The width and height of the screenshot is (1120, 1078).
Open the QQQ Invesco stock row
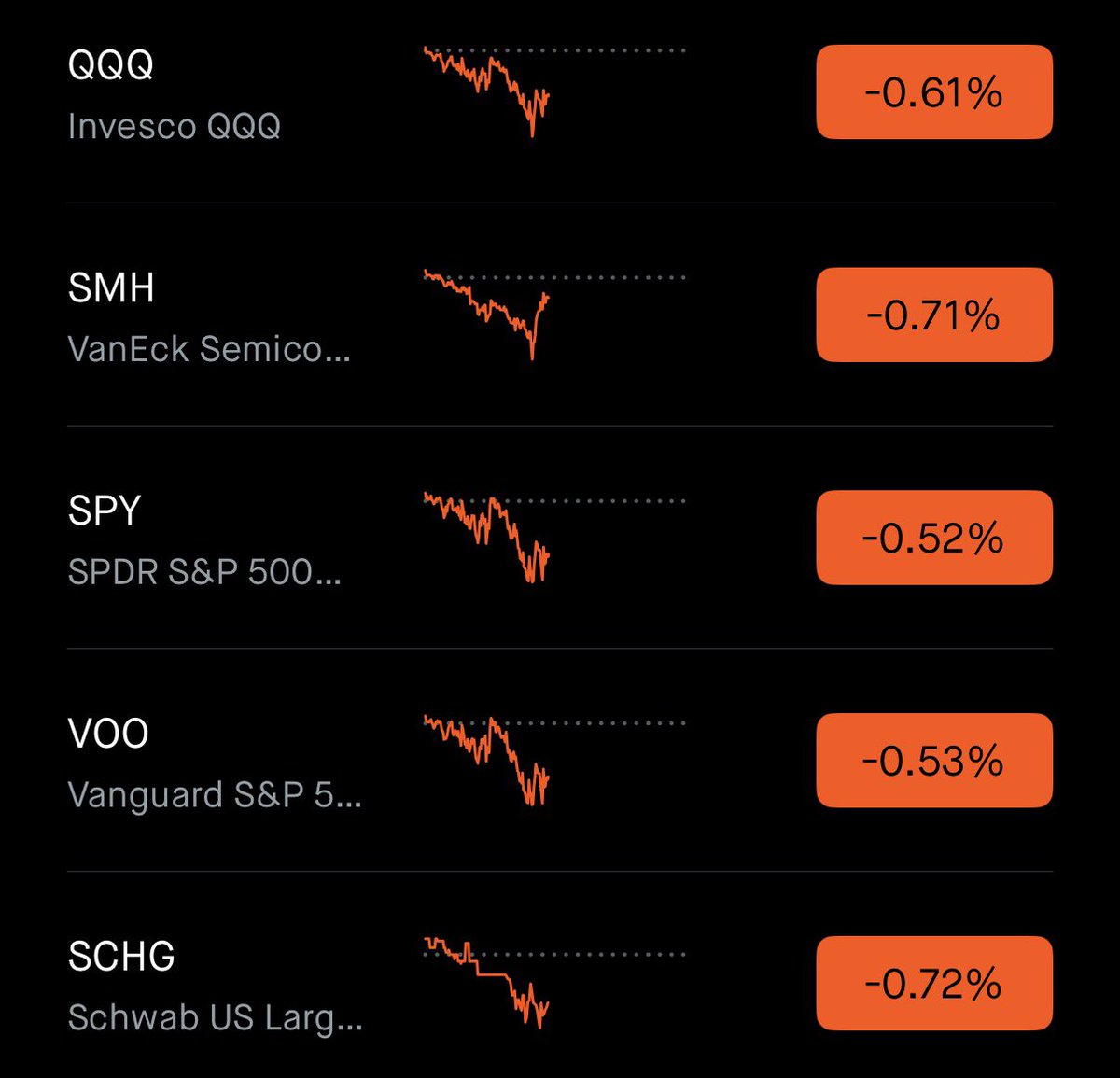click(175, 94)
